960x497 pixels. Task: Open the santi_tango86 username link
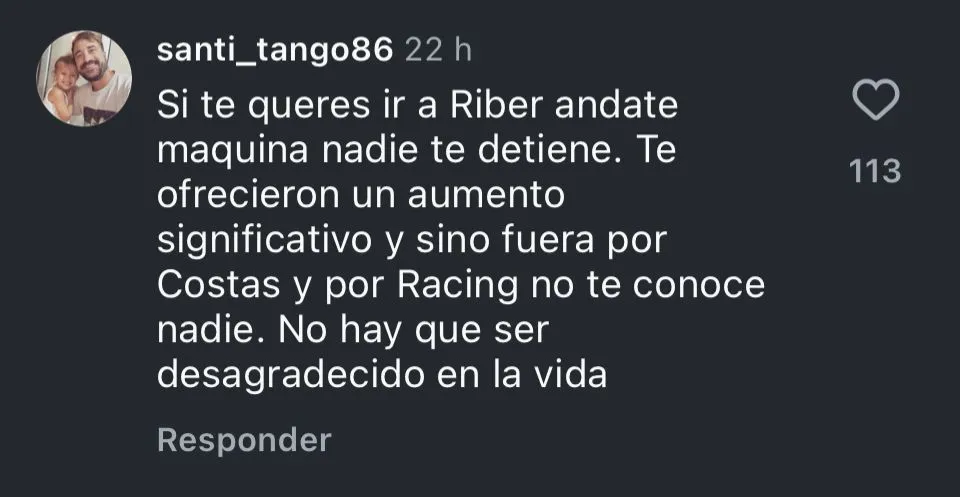[274, 52]
